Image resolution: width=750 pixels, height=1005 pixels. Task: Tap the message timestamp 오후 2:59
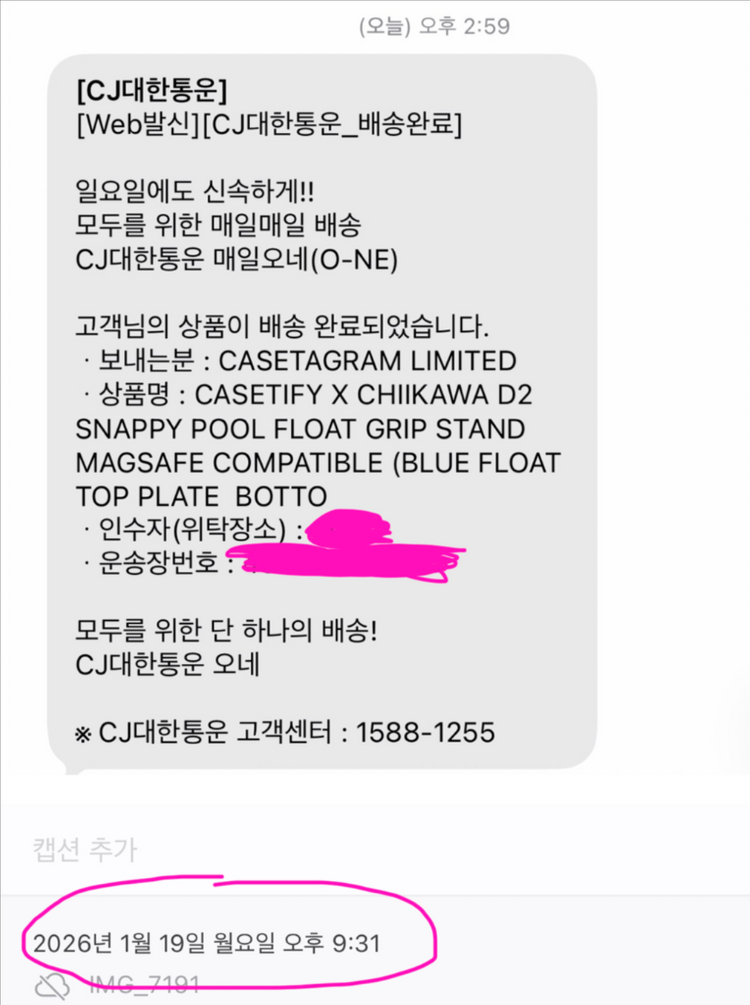click(x=466, y=27)
